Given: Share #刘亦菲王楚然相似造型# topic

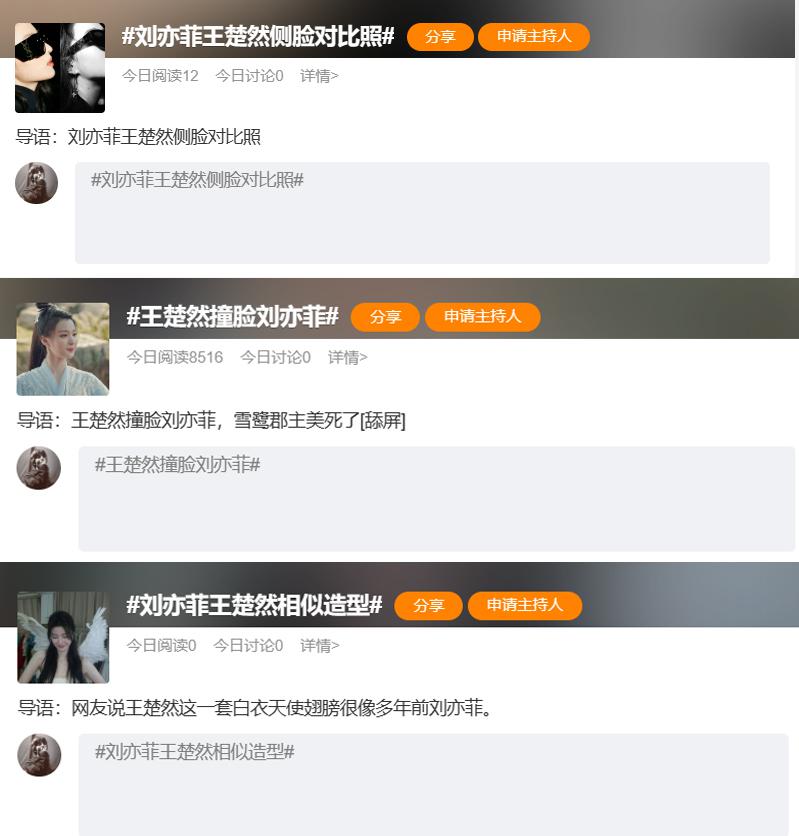Looking at the screenshot, I should [428, 606].
